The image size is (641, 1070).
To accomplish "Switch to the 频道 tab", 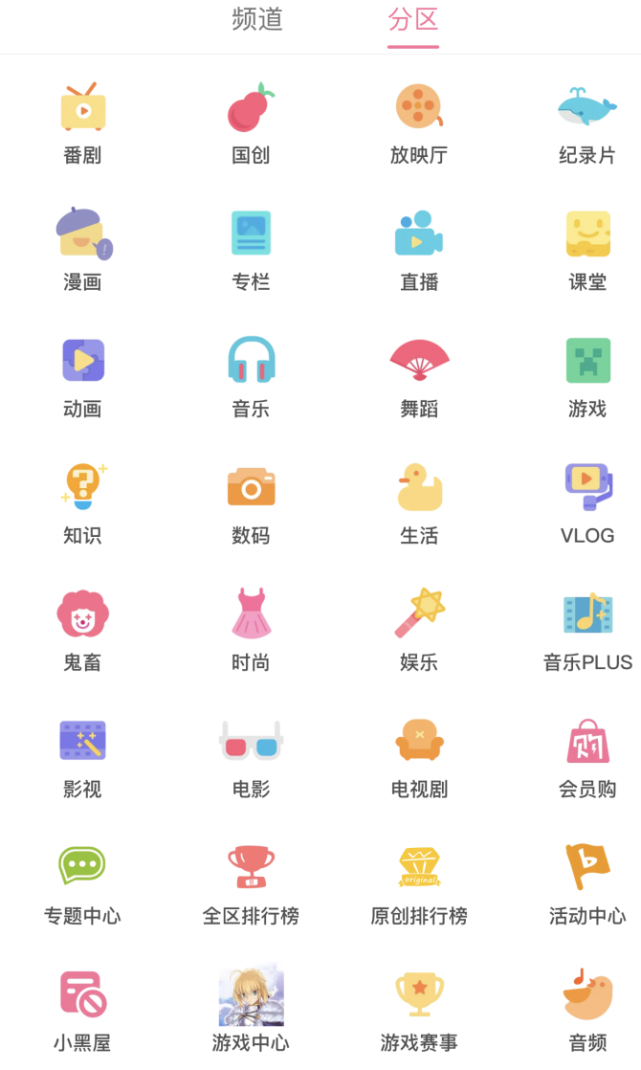I will tap(257, 20).
